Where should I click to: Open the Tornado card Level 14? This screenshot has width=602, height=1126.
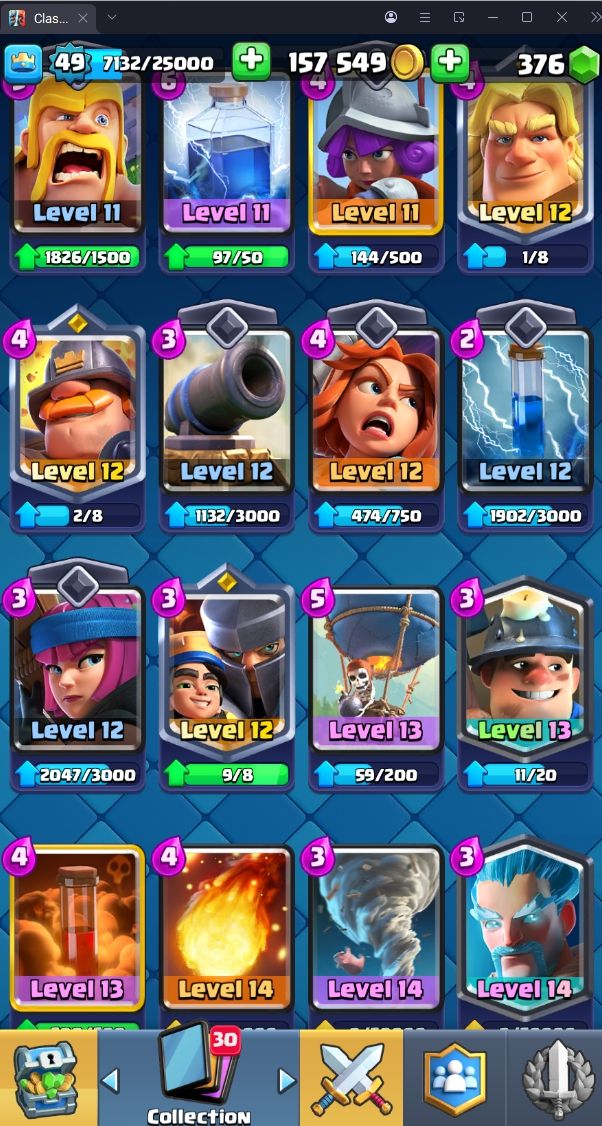(375, 930)
